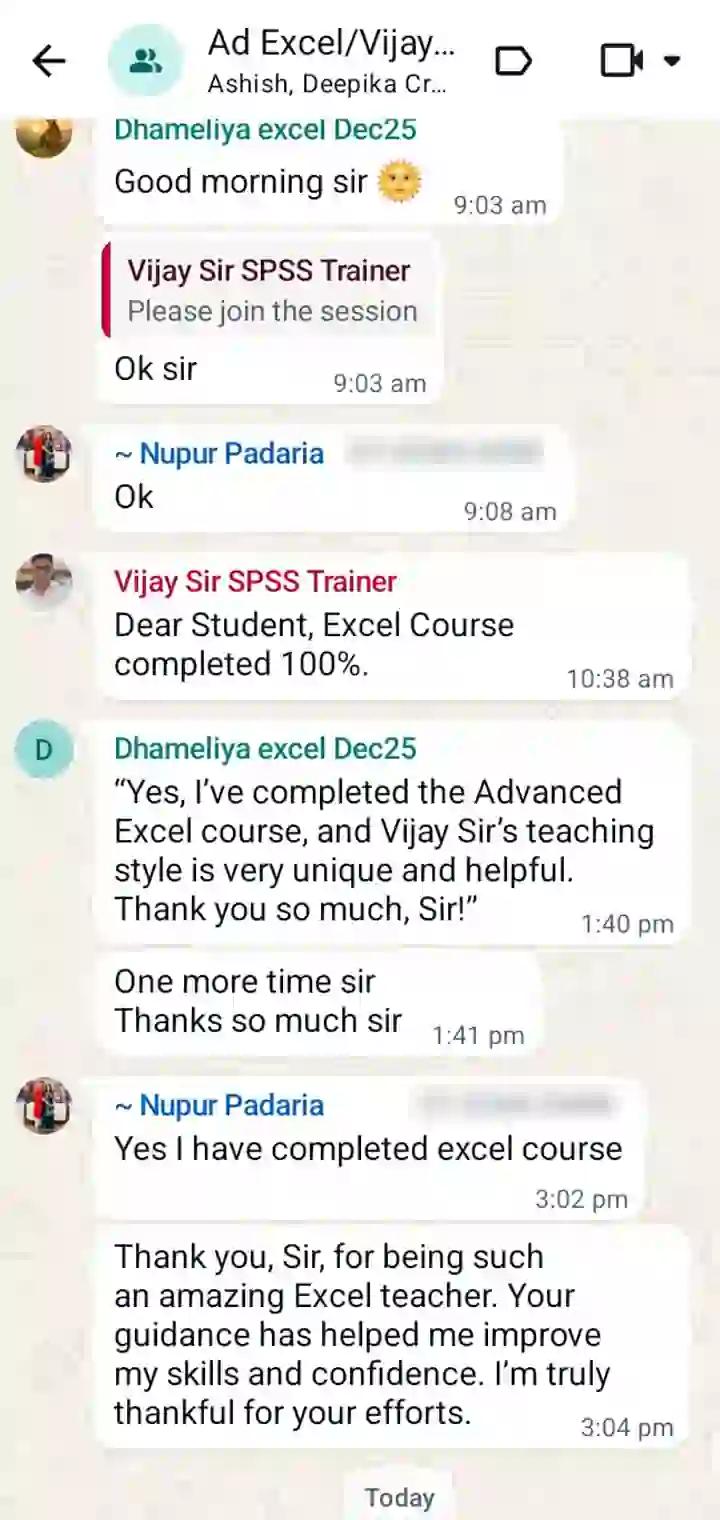Tap the group avatar icon in header
This screenshot has height=1520, width=720.
[x=145, y=61]
